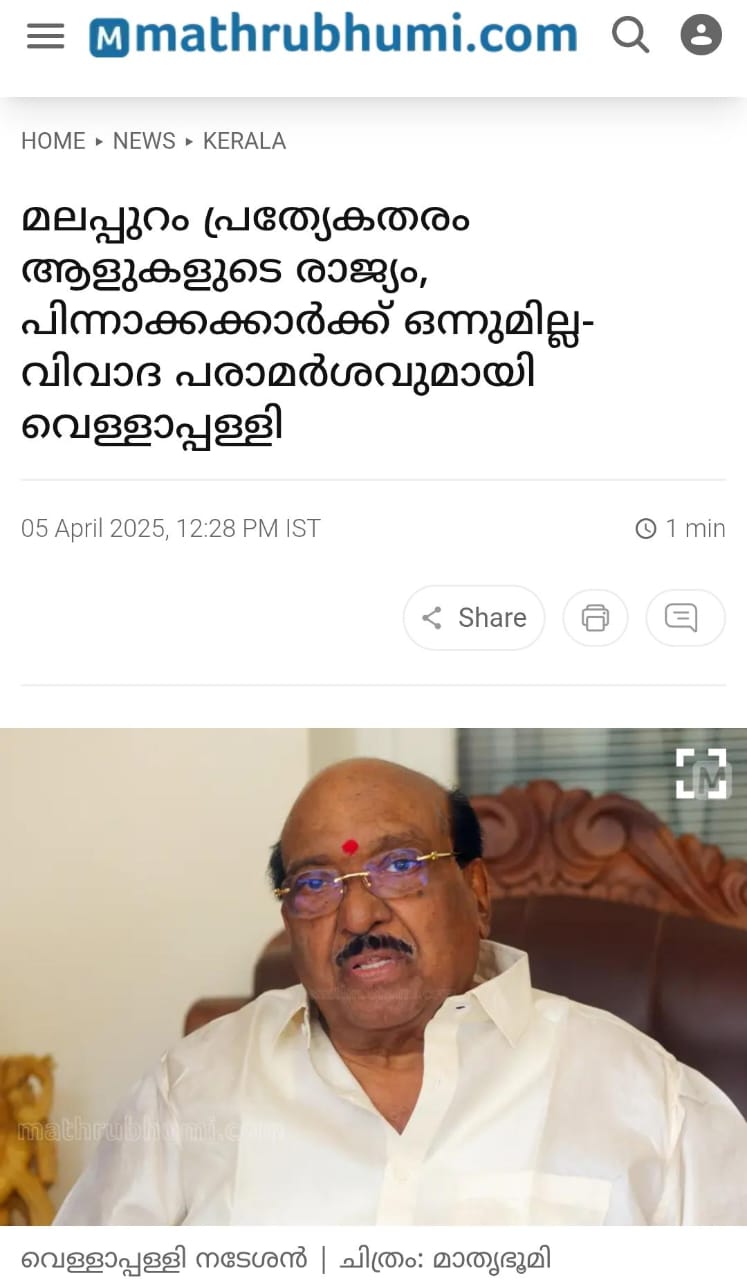Open the comments section
Screen dimensions: 747x1280
point(684,618)
